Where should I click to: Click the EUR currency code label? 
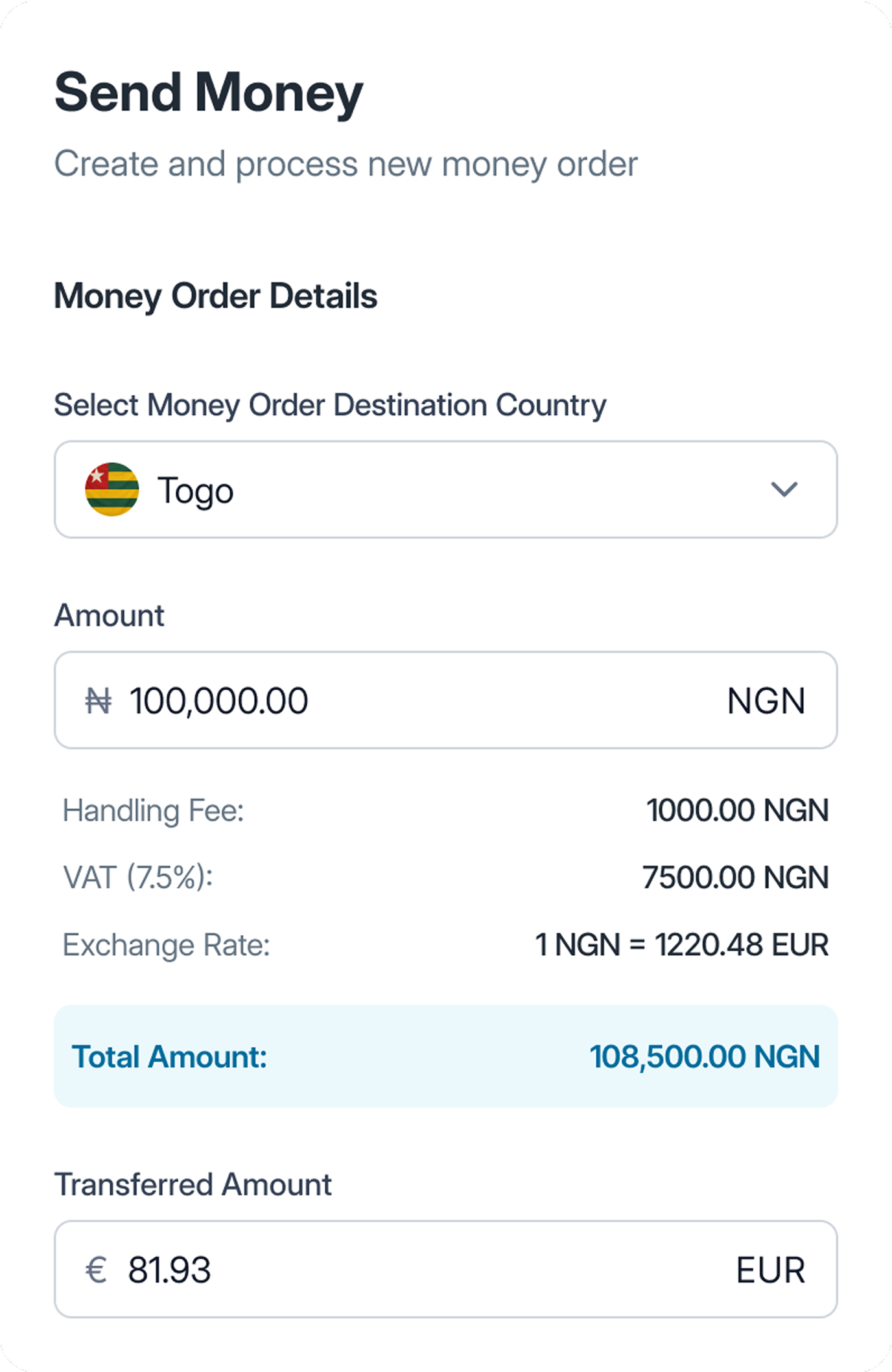coord(770,1268)
